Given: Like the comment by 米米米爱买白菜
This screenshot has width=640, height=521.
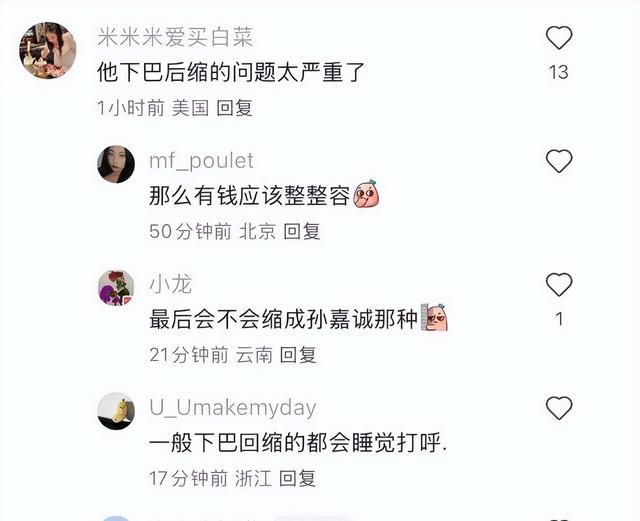Looking at the screenshot, I should pos(559,38).
